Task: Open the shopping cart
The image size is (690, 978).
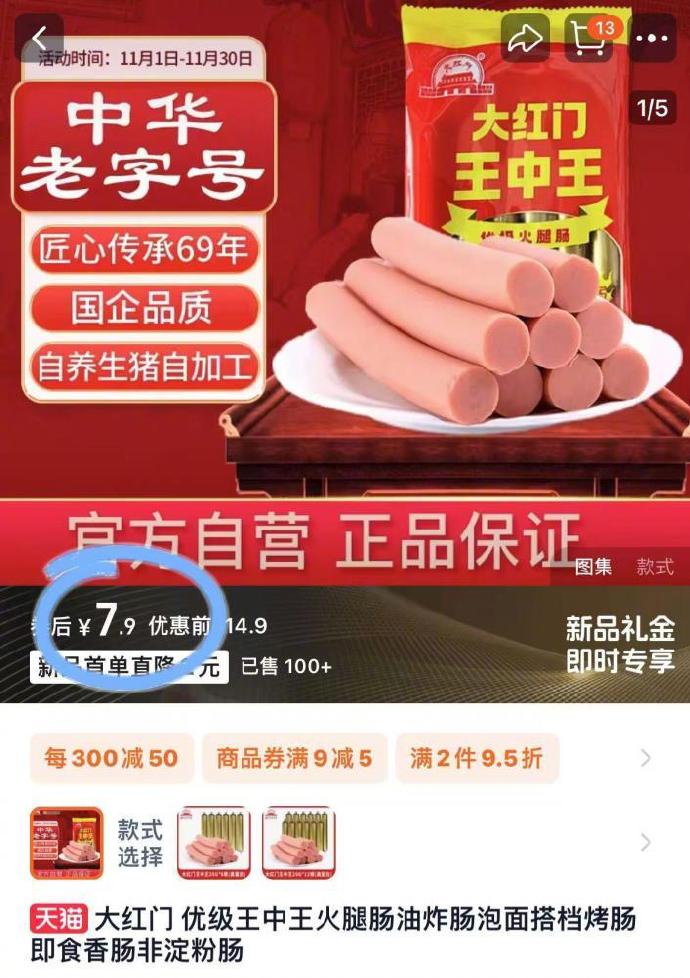Action: coord(589,38)
